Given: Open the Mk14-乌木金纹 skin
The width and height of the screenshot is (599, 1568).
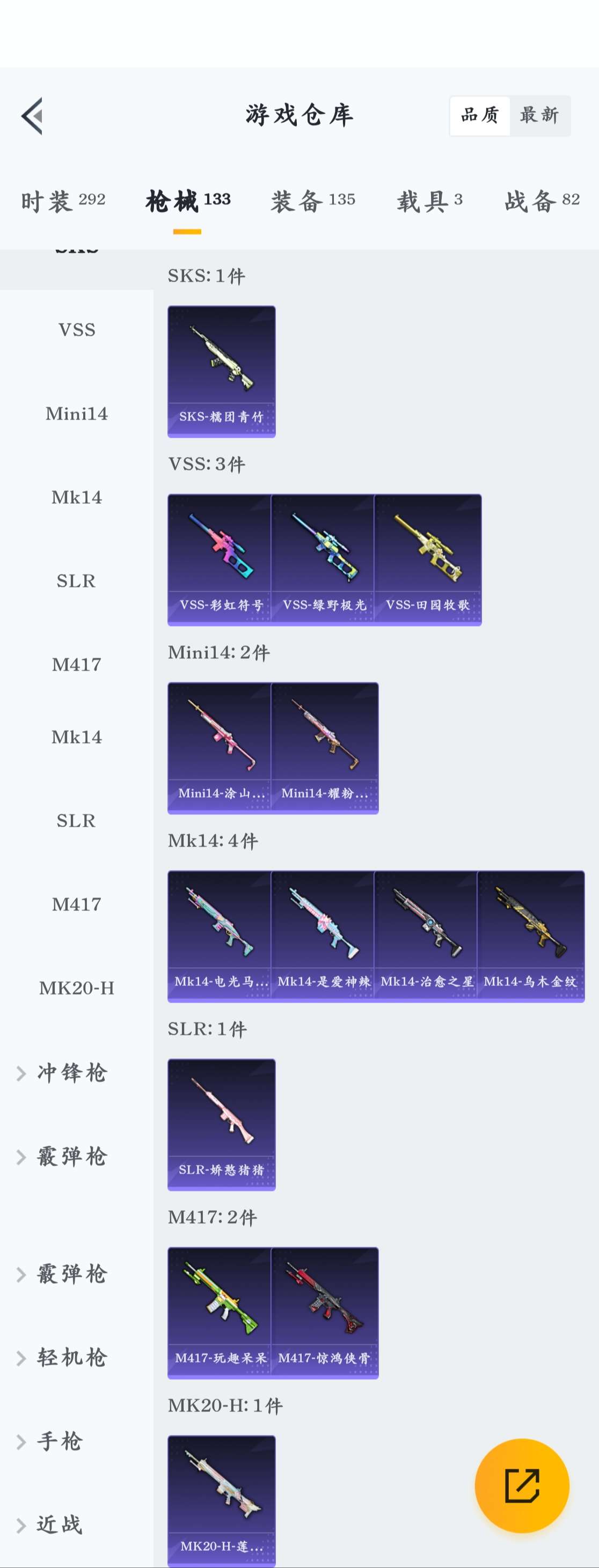Looking at the screenshot, I should (530, 936).
